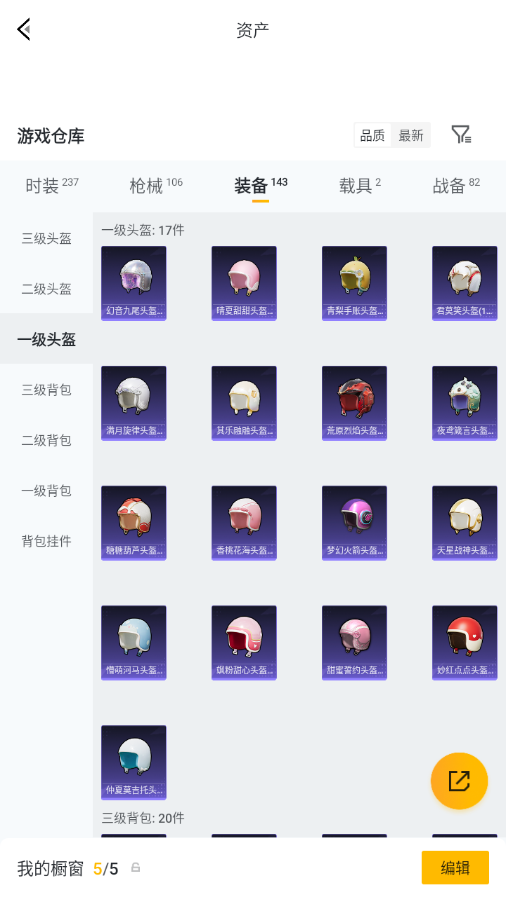The height and width of the screenshot is (897, 506).
Task: Select 三级背包 in the side list
Action: click(x=46, y=390)
